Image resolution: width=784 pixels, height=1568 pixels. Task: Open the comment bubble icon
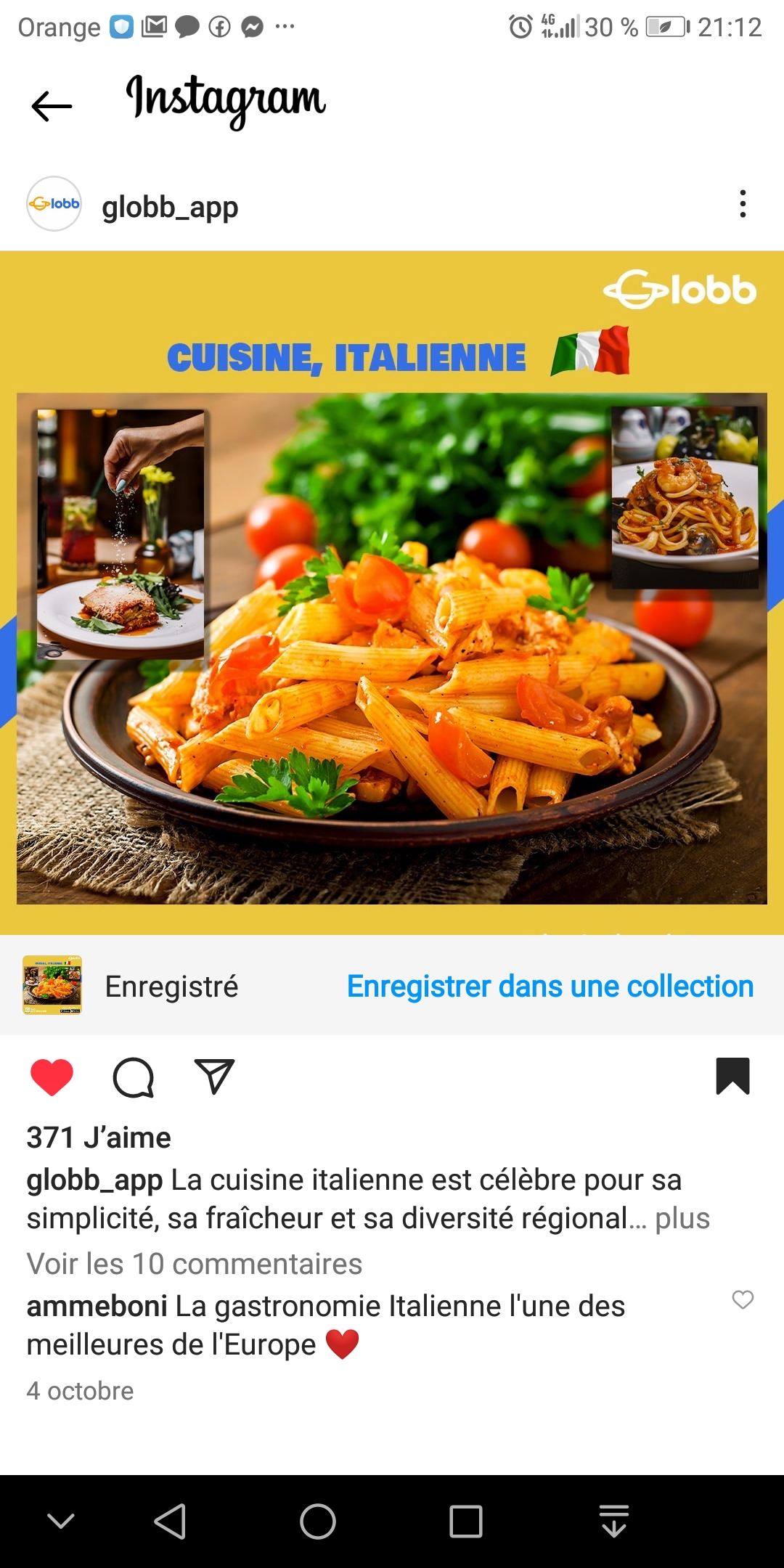pyautogui.click(x=134, y=1077)
